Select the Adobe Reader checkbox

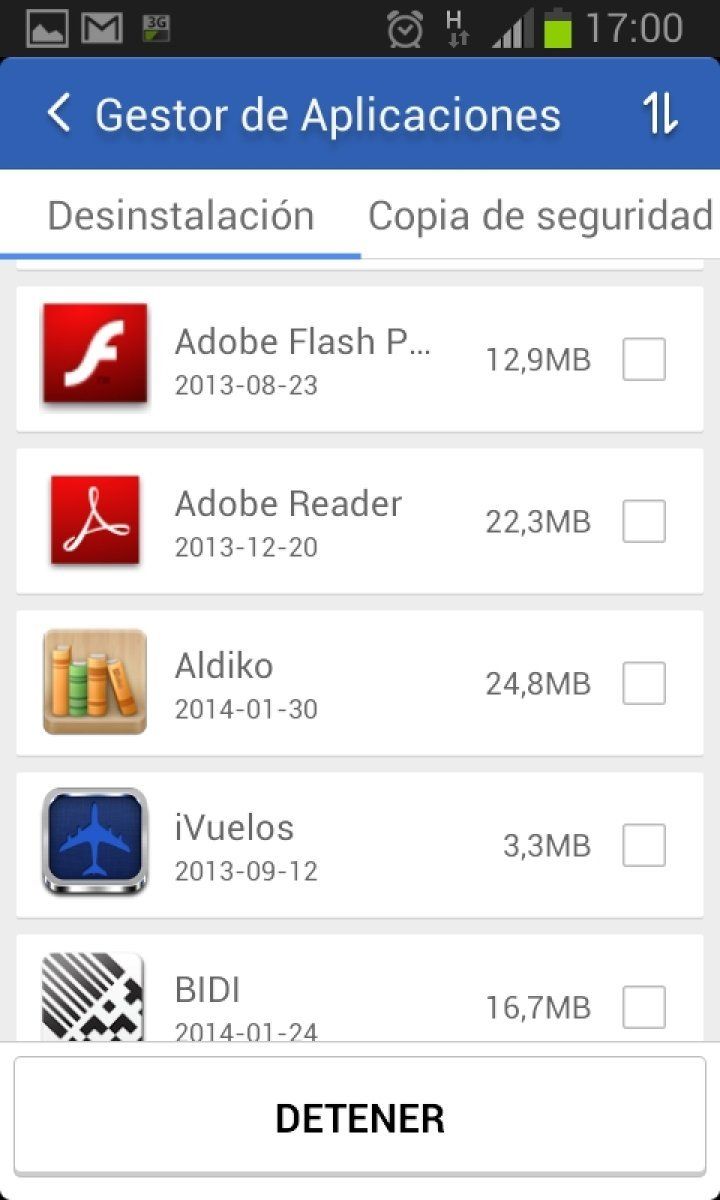(x=644, y=521)
